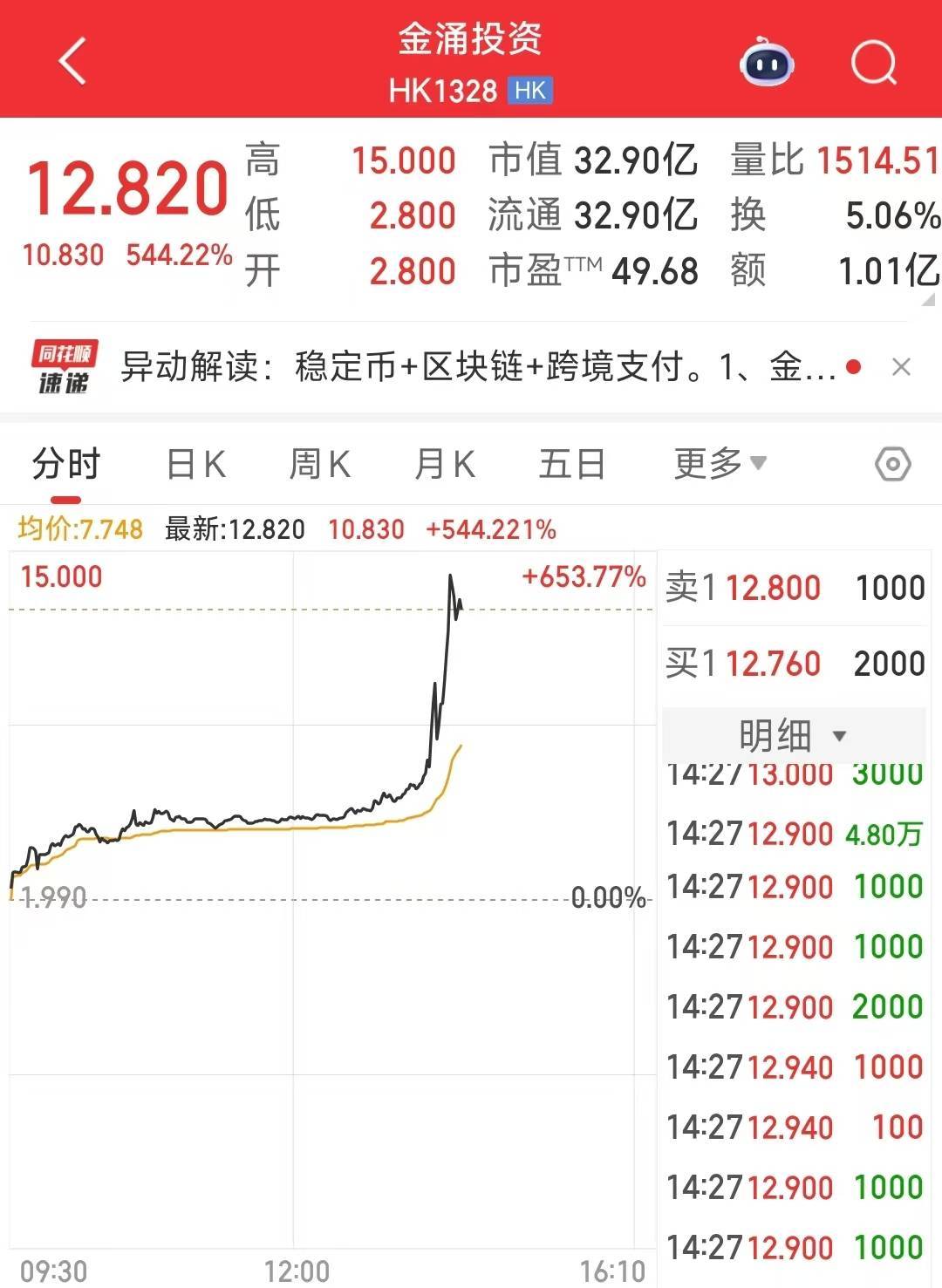Switch to the 日K chart tab
Image resolution: width=942 pixels, height=1288 pixels.
pyautogui.click(x=195, y=465)
